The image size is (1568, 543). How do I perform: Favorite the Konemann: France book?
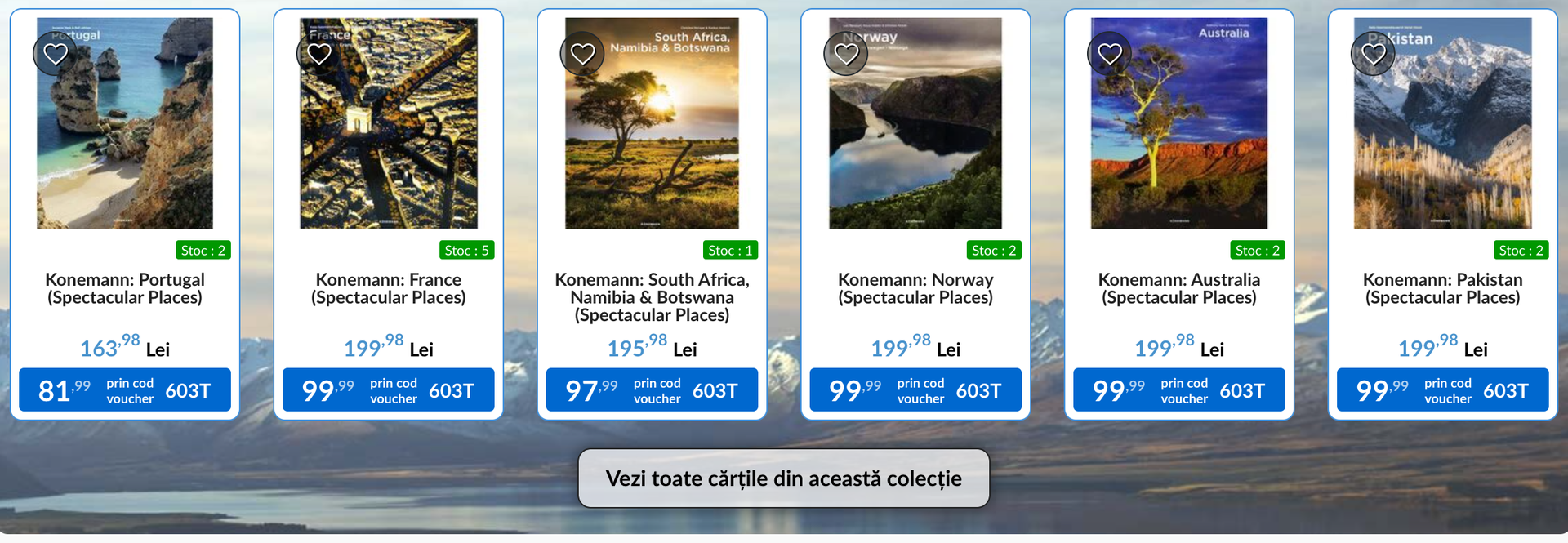point(319,54)
